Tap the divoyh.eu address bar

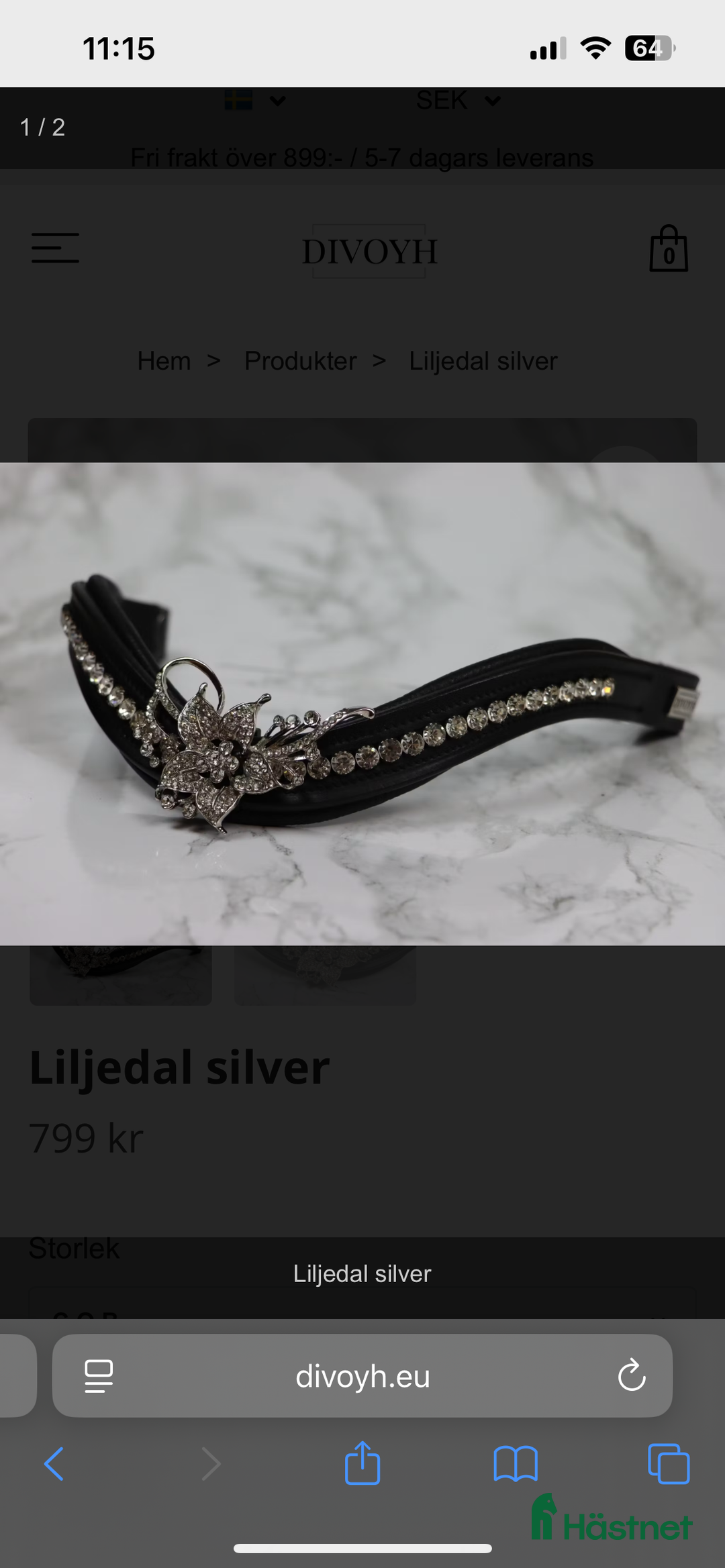(x=362, y=1376)
